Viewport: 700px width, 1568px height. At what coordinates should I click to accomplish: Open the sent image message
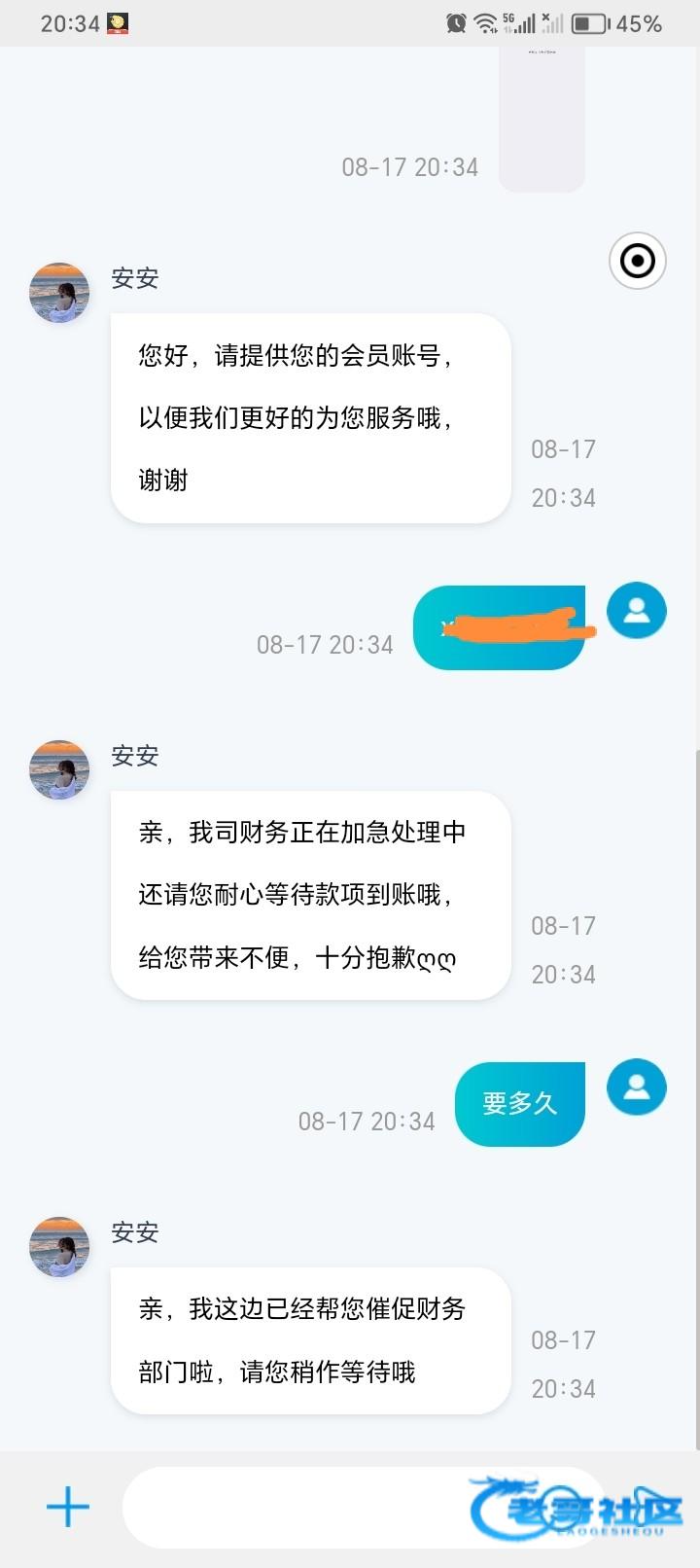tap(542, 117)
